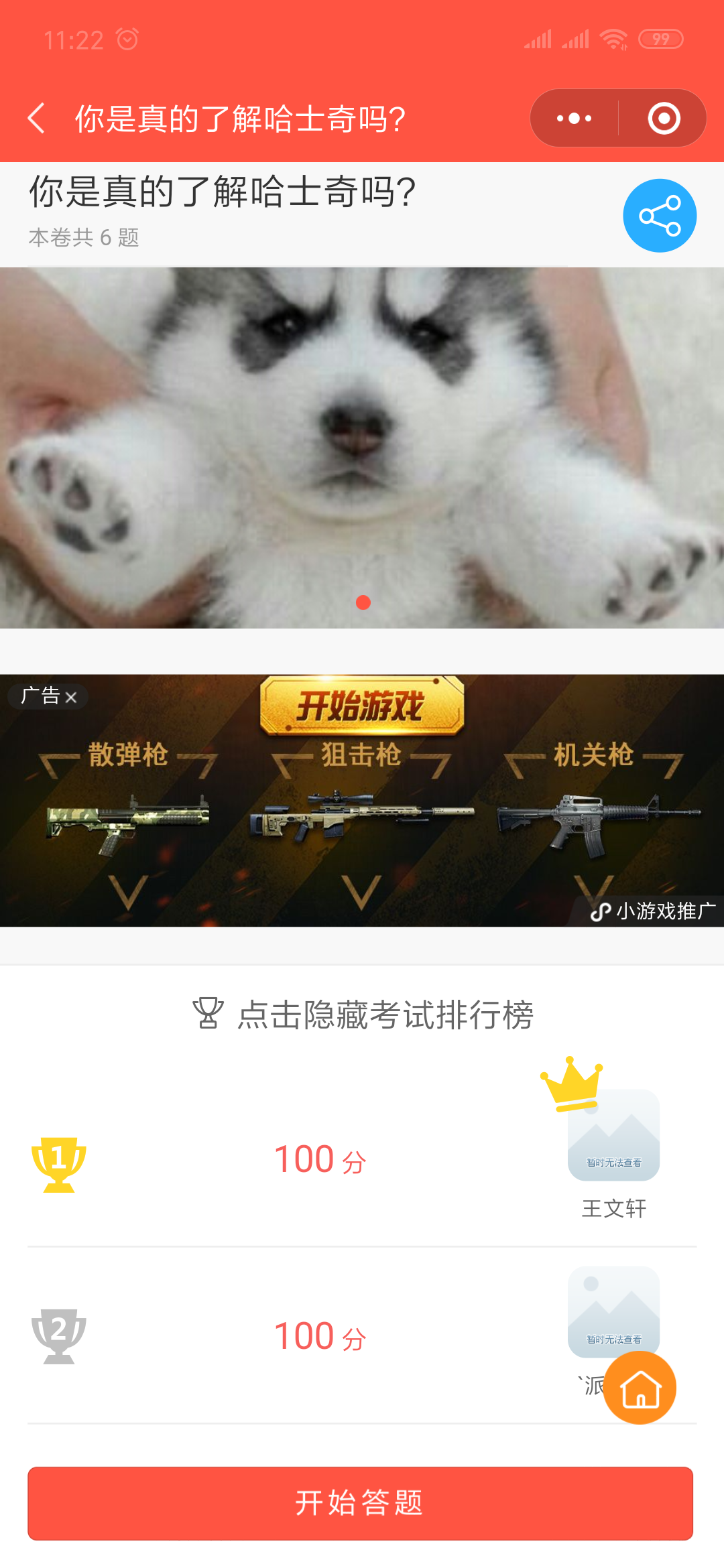Screen dimensions: 724x1568
Task: Start the quiz with 开始答题
Action: tap(360, 1503)
